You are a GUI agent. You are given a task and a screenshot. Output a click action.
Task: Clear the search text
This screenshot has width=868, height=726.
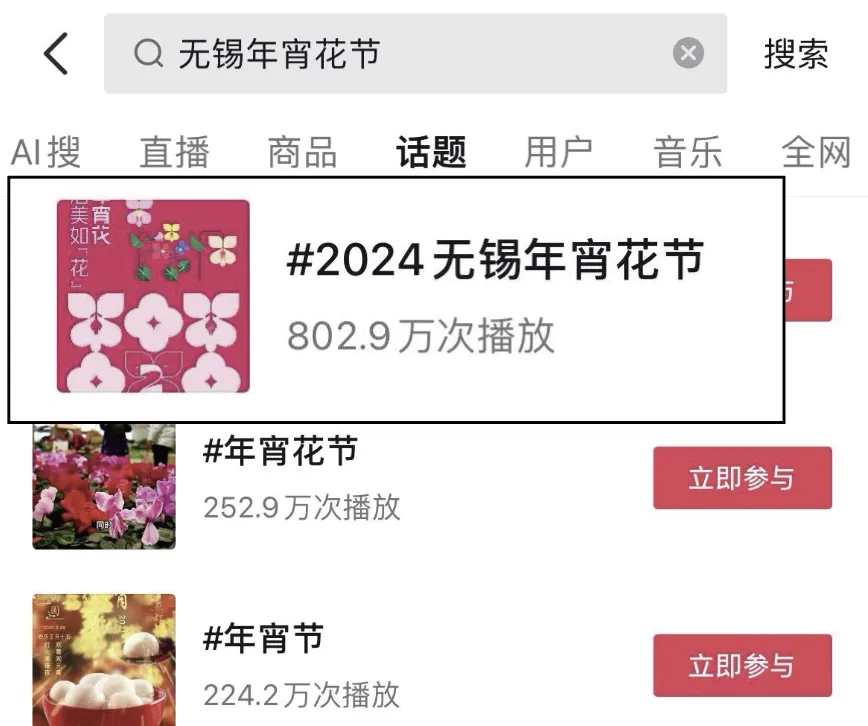pos(688,53)
